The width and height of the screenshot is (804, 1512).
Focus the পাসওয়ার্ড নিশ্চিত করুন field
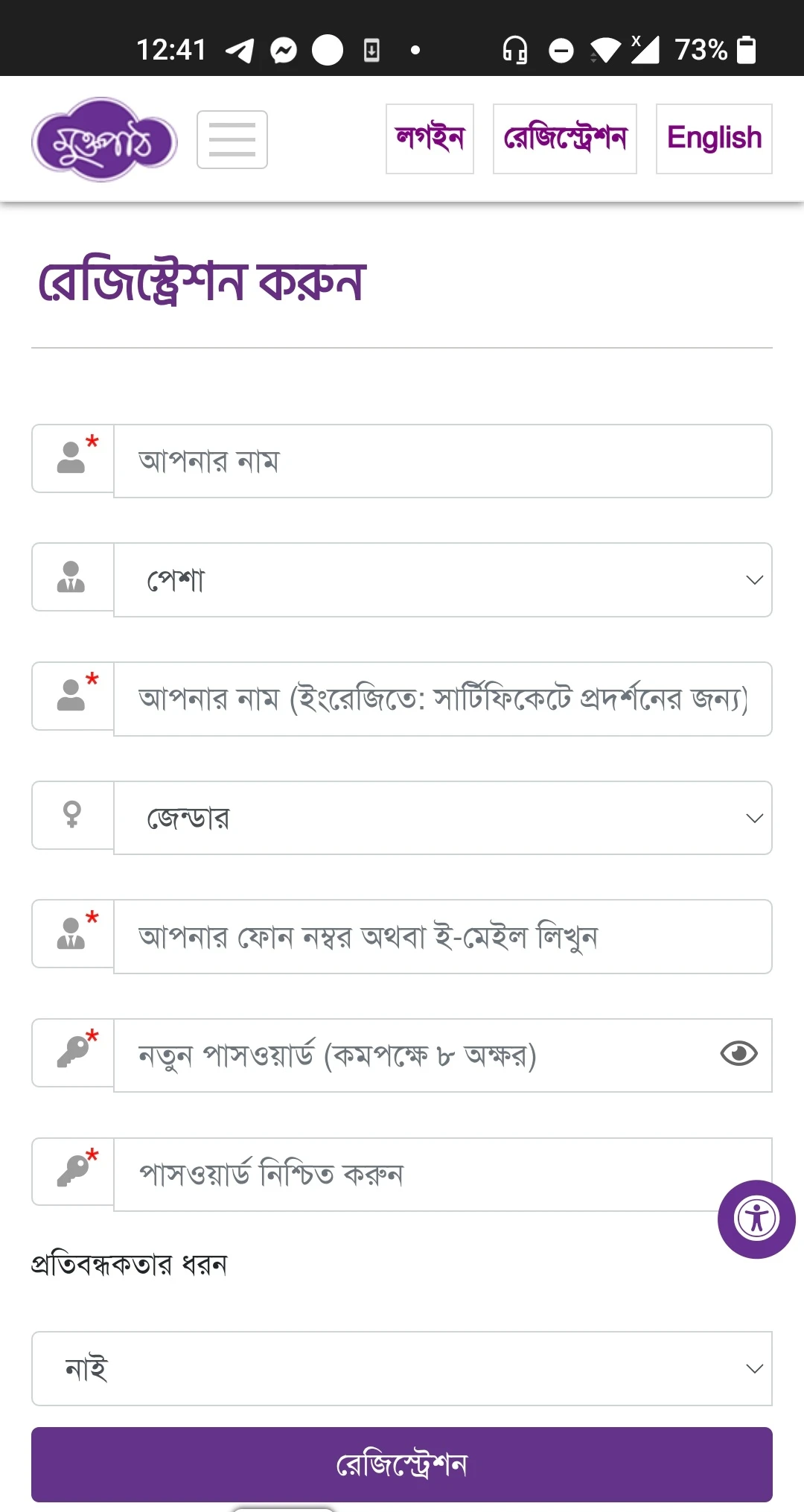point(443,1175)
